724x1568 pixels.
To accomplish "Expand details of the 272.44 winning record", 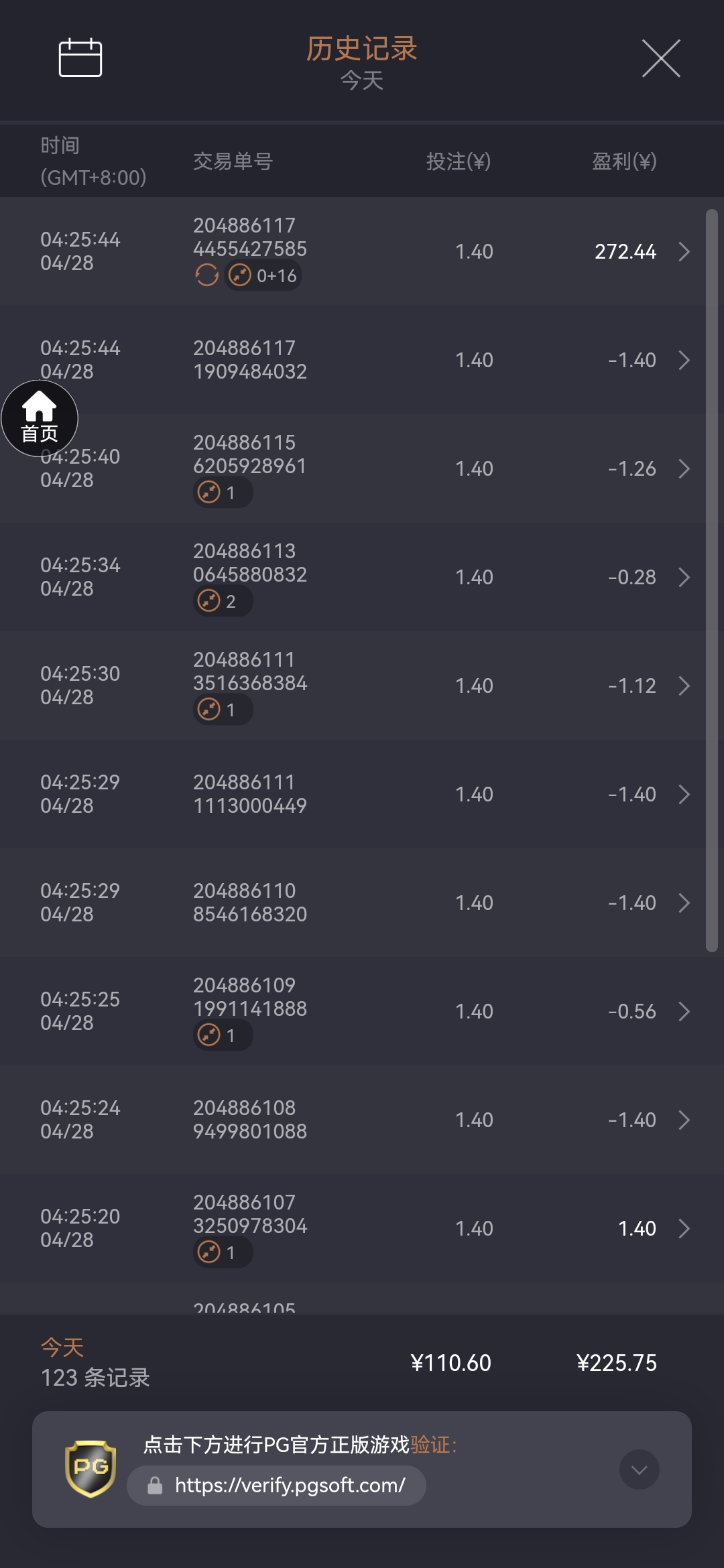I will click(x=684, y=251).
